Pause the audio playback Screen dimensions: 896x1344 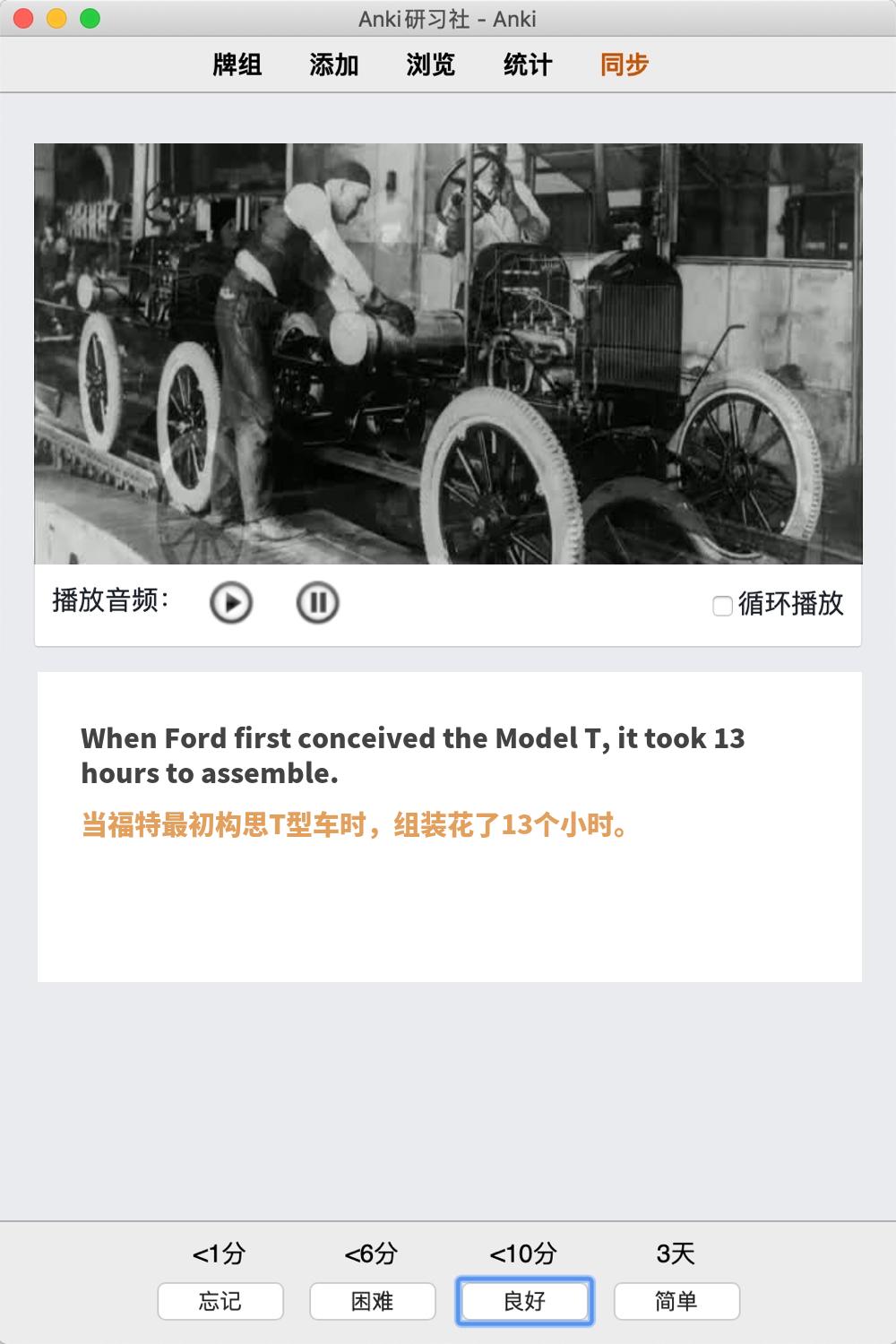(317, 602)
